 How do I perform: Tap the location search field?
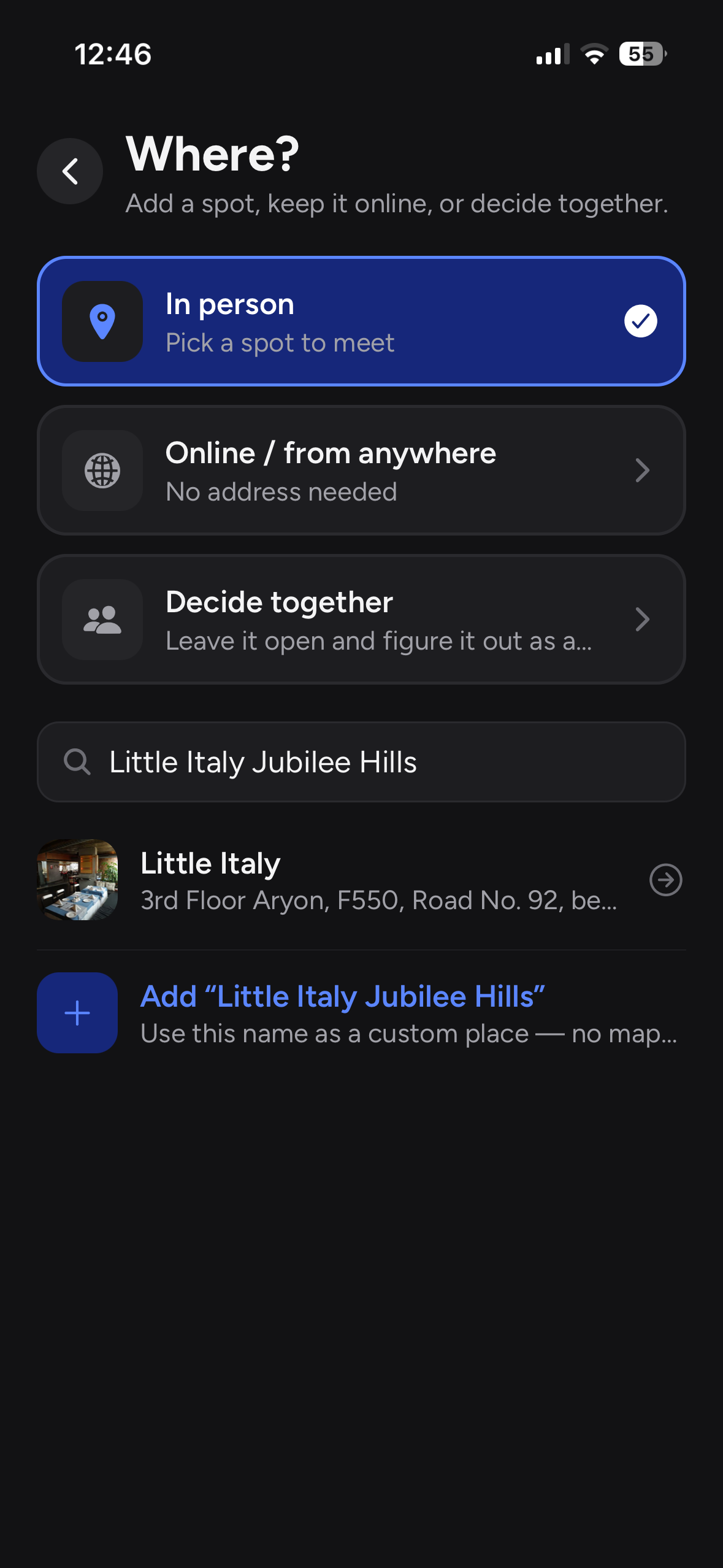tap(361, 762)
